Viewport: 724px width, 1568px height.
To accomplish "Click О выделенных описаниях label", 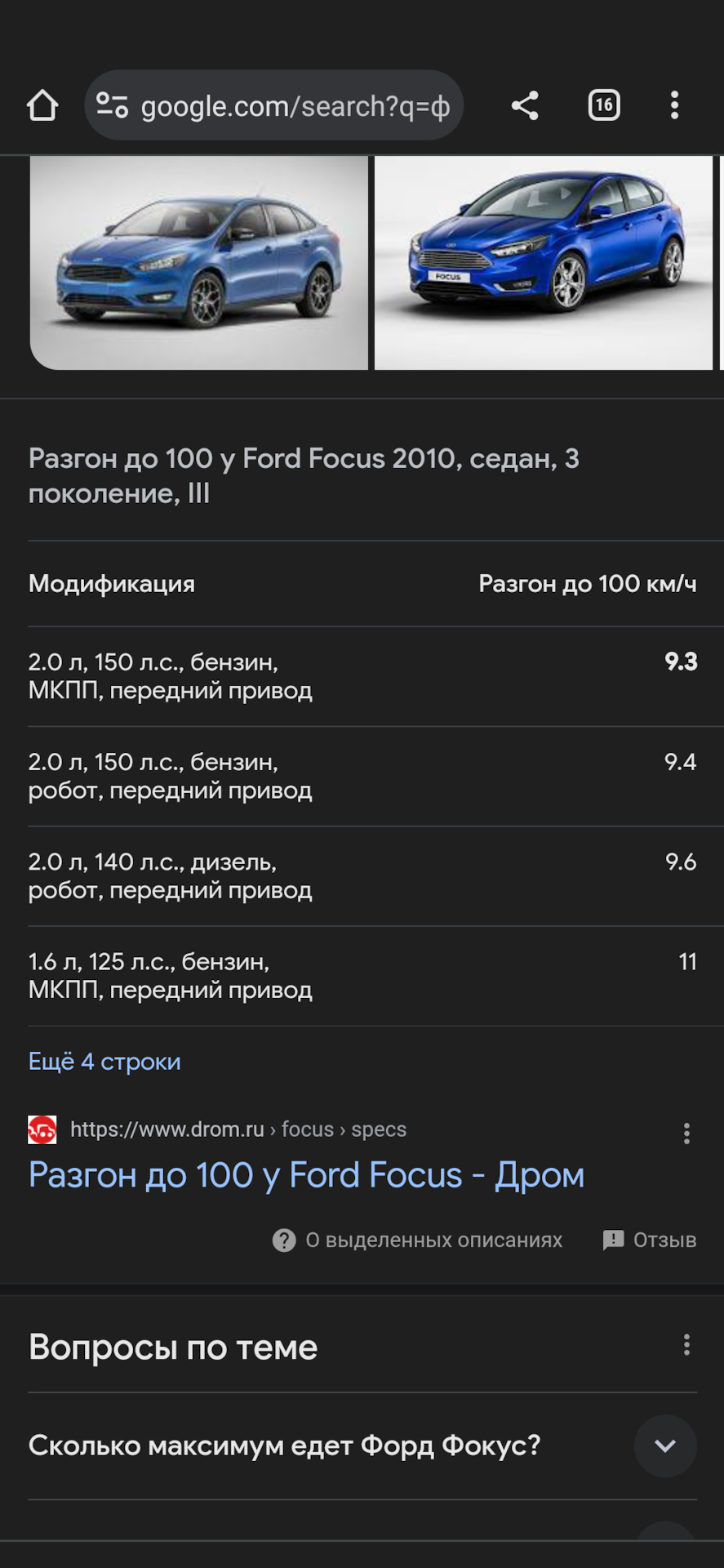I will point(433,1240).
